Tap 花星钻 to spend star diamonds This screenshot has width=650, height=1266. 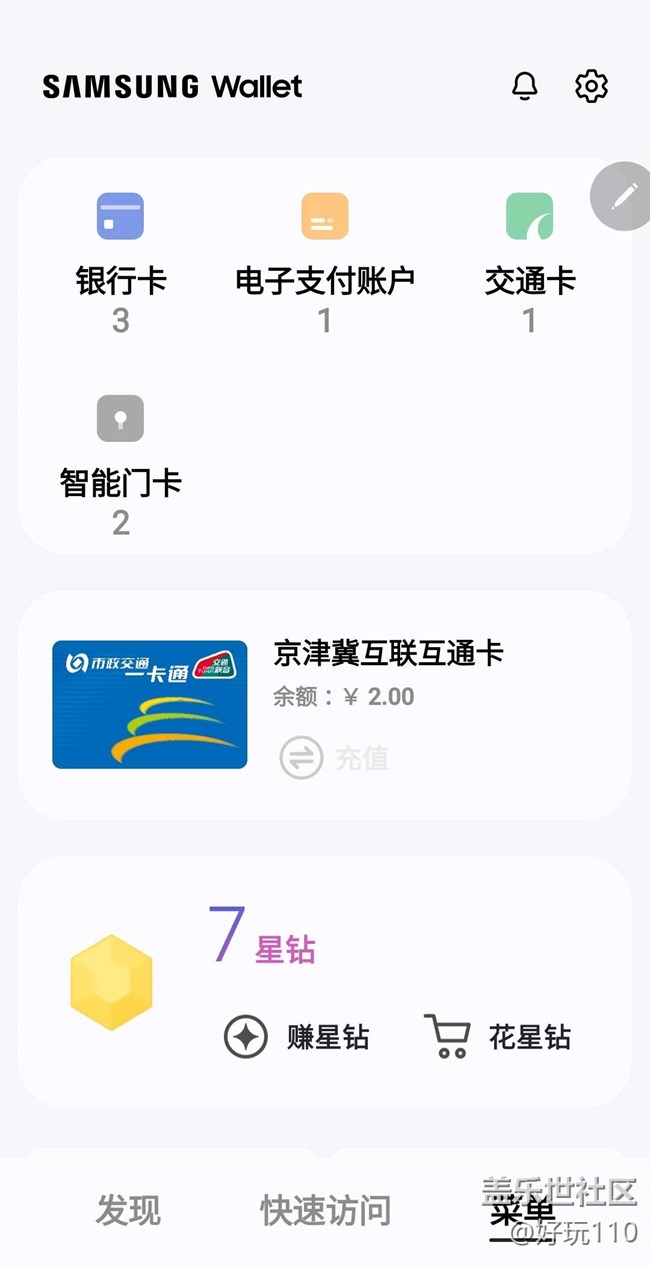coord(498,1037)
